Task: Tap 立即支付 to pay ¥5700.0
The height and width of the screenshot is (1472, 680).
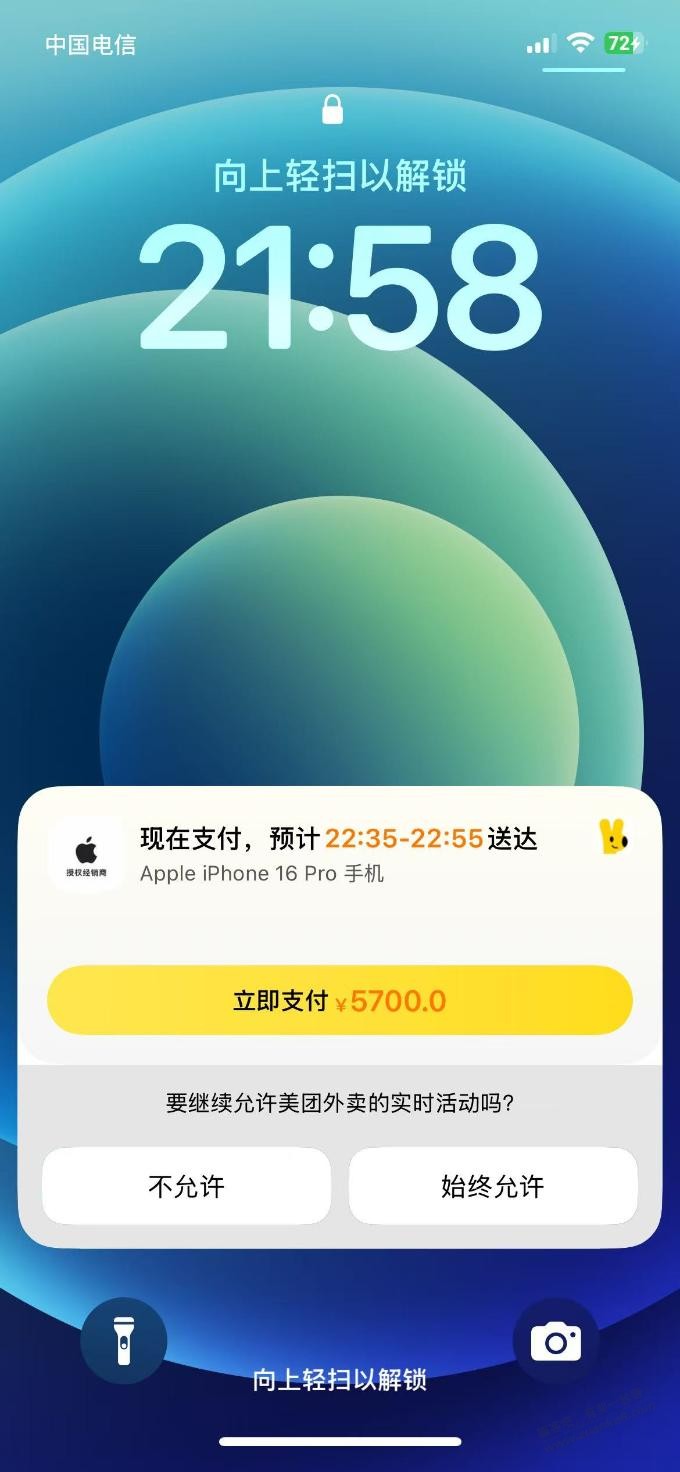Action: pyautogui.click(x=340, y=1000)
